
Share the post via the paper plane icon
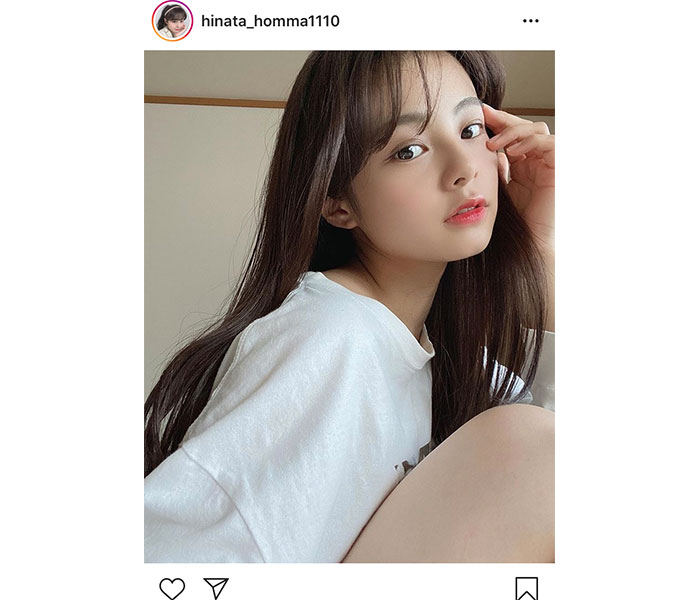tap(215, 587)
